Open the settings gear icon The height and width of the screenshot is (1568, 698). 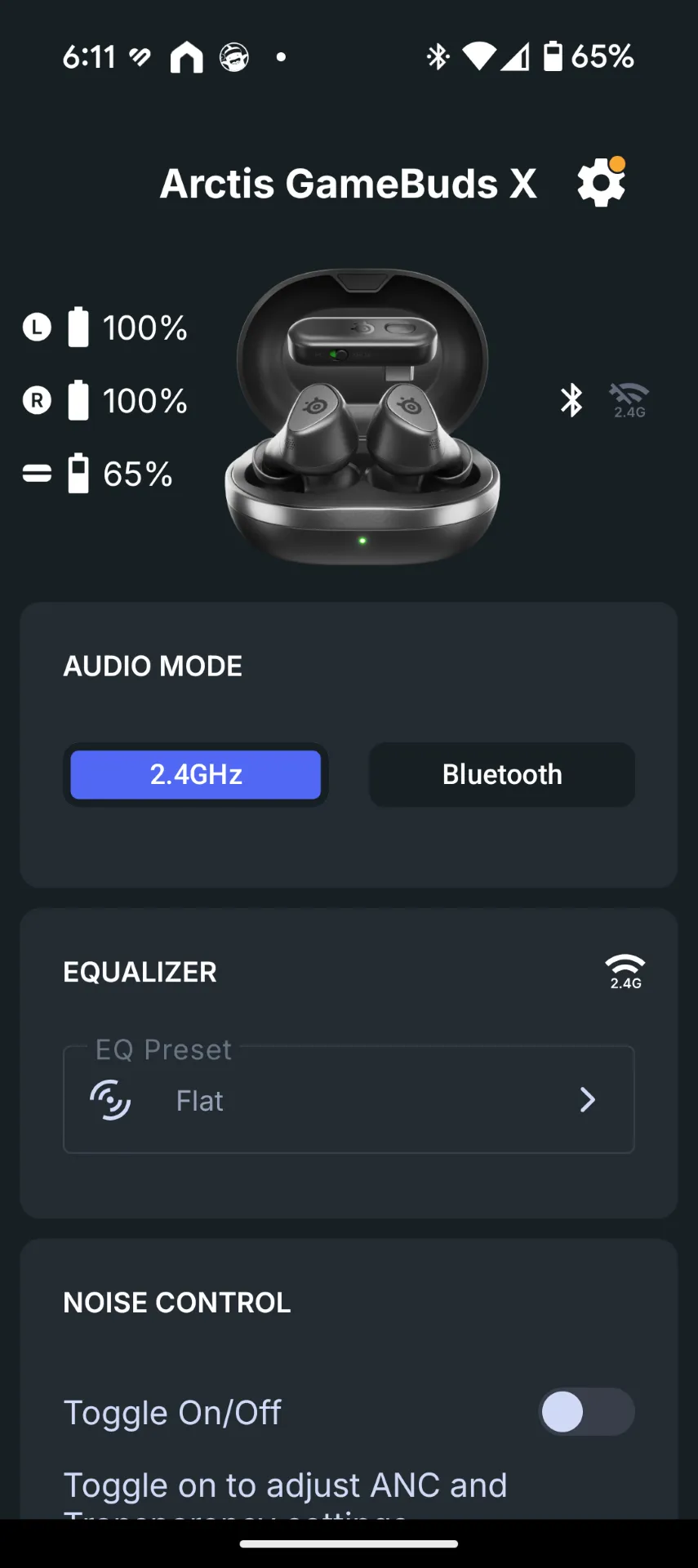[x=602, y=182]
